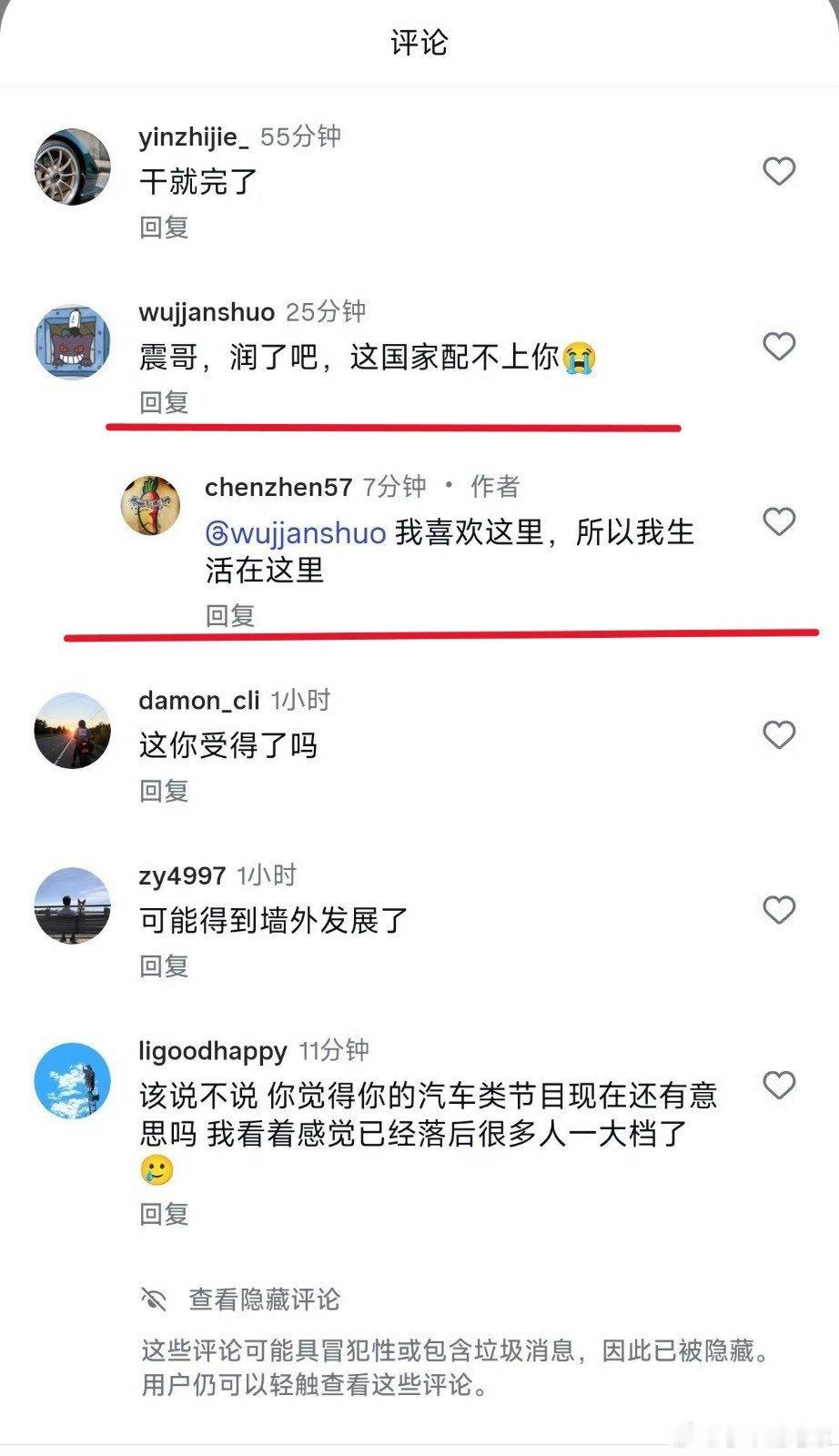Click the heart icon on yinzhijie_'s comment
Viewport: 839px width, 1456px height.
point(780,169)
